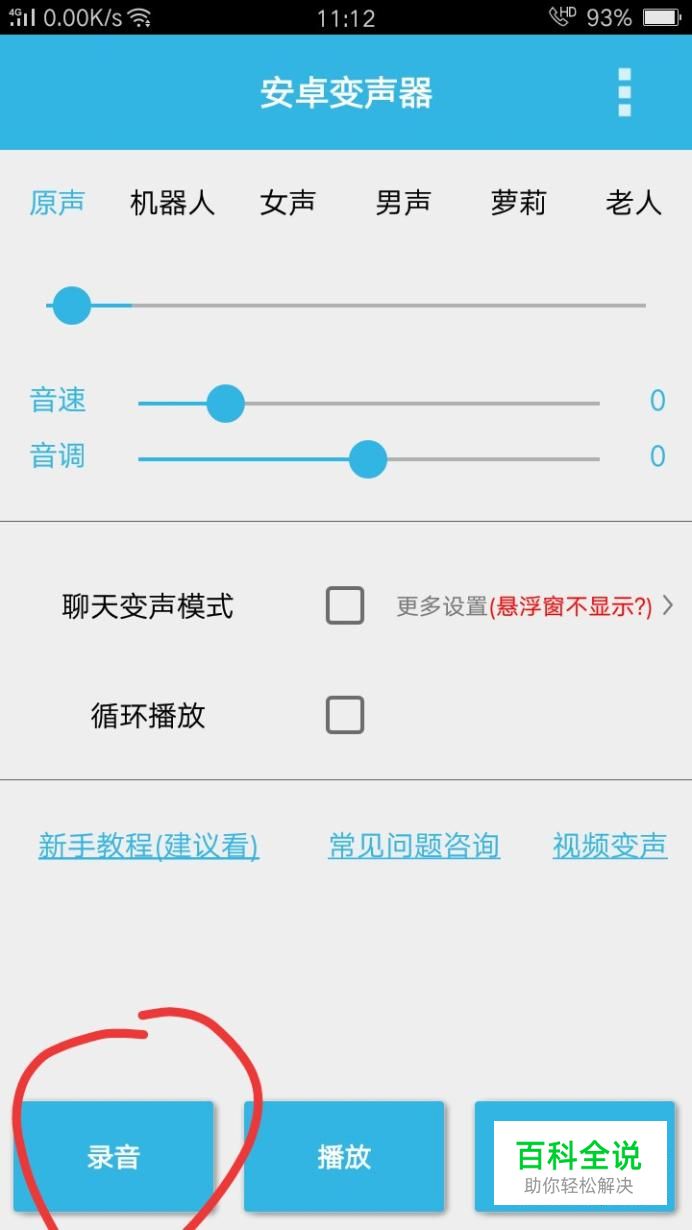
Task: Tap the 音速 speed slider track
Action: 368,403
